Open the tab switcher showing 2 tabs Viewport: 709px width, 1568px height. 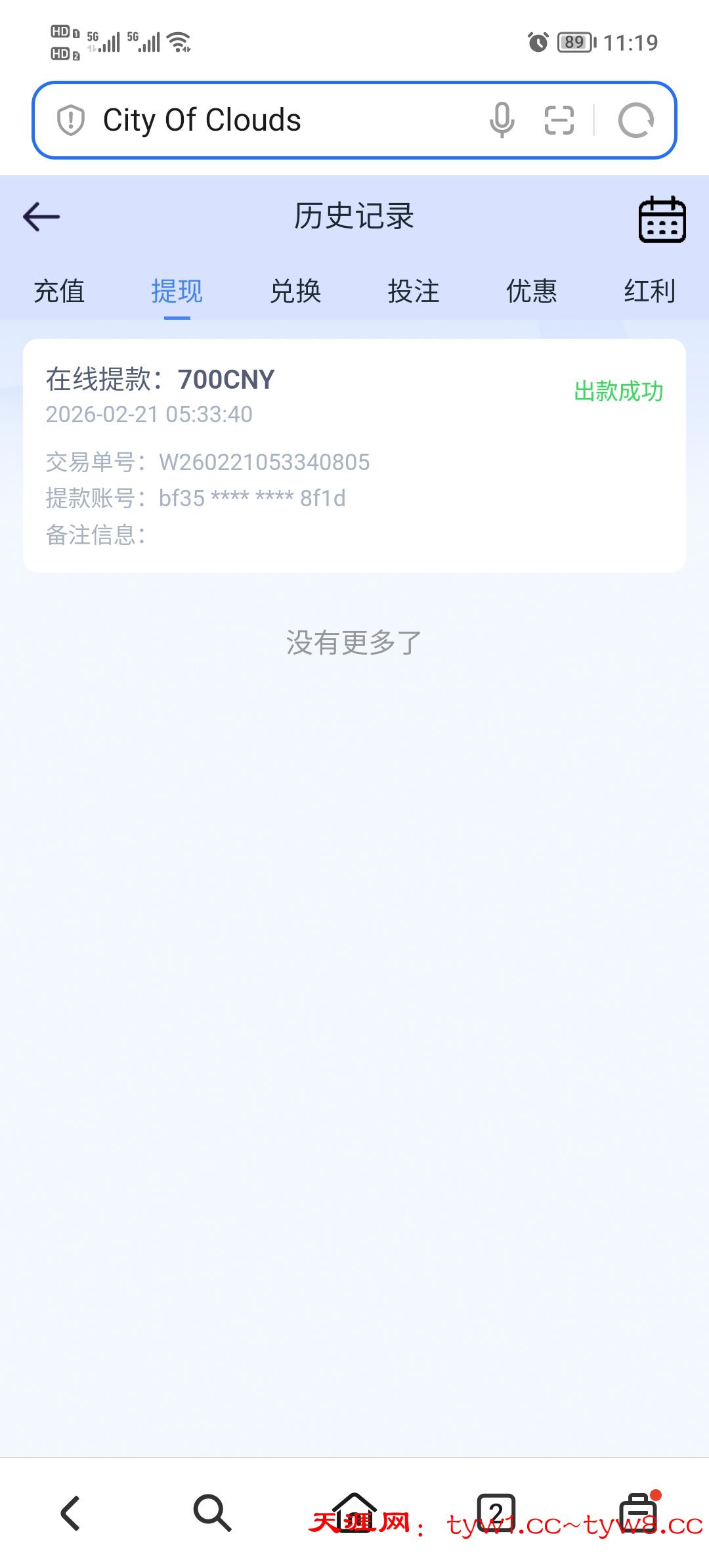click(496, 1514)
